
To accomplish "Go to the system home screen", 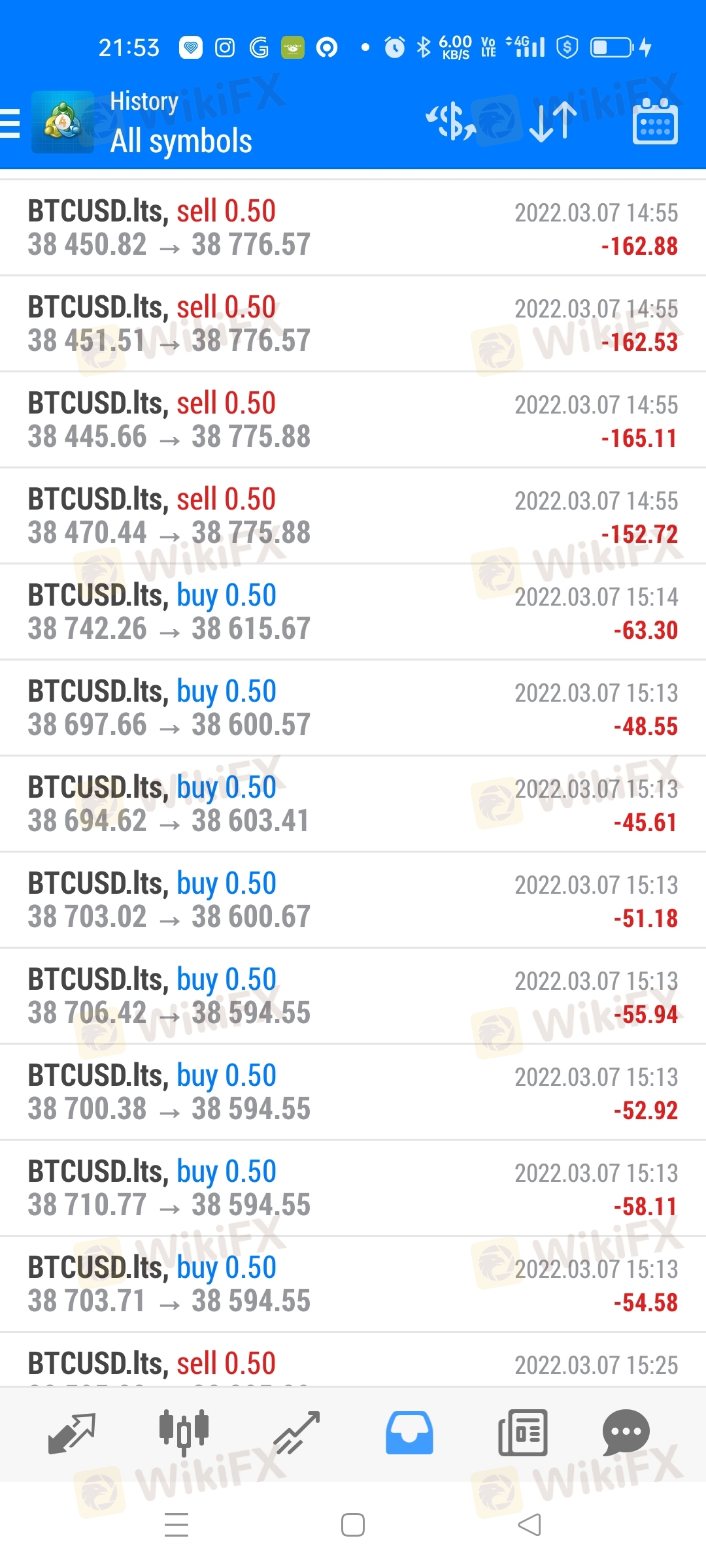I will pos(353,1525).
